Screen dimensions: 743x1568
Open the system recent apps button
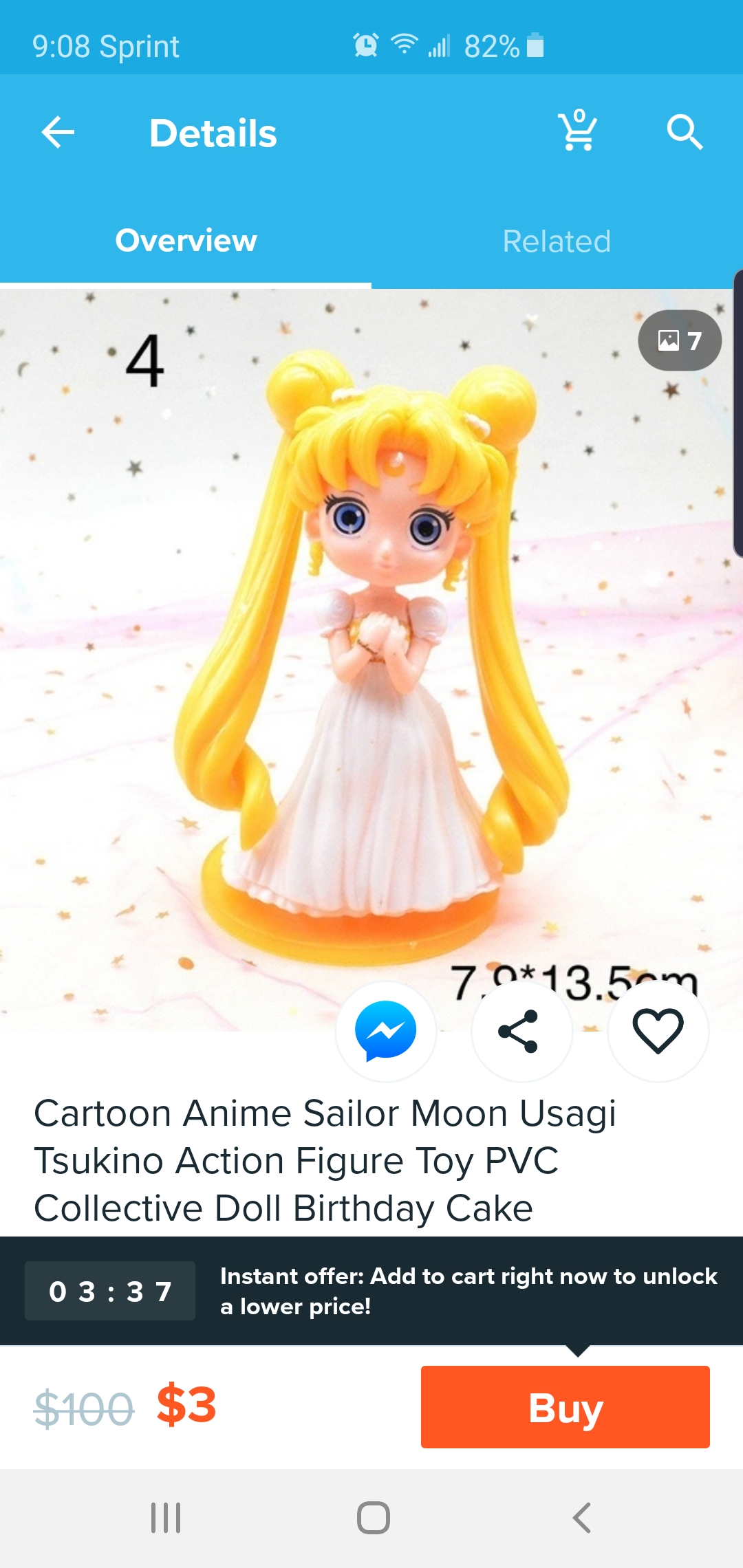coord(166,1518)
